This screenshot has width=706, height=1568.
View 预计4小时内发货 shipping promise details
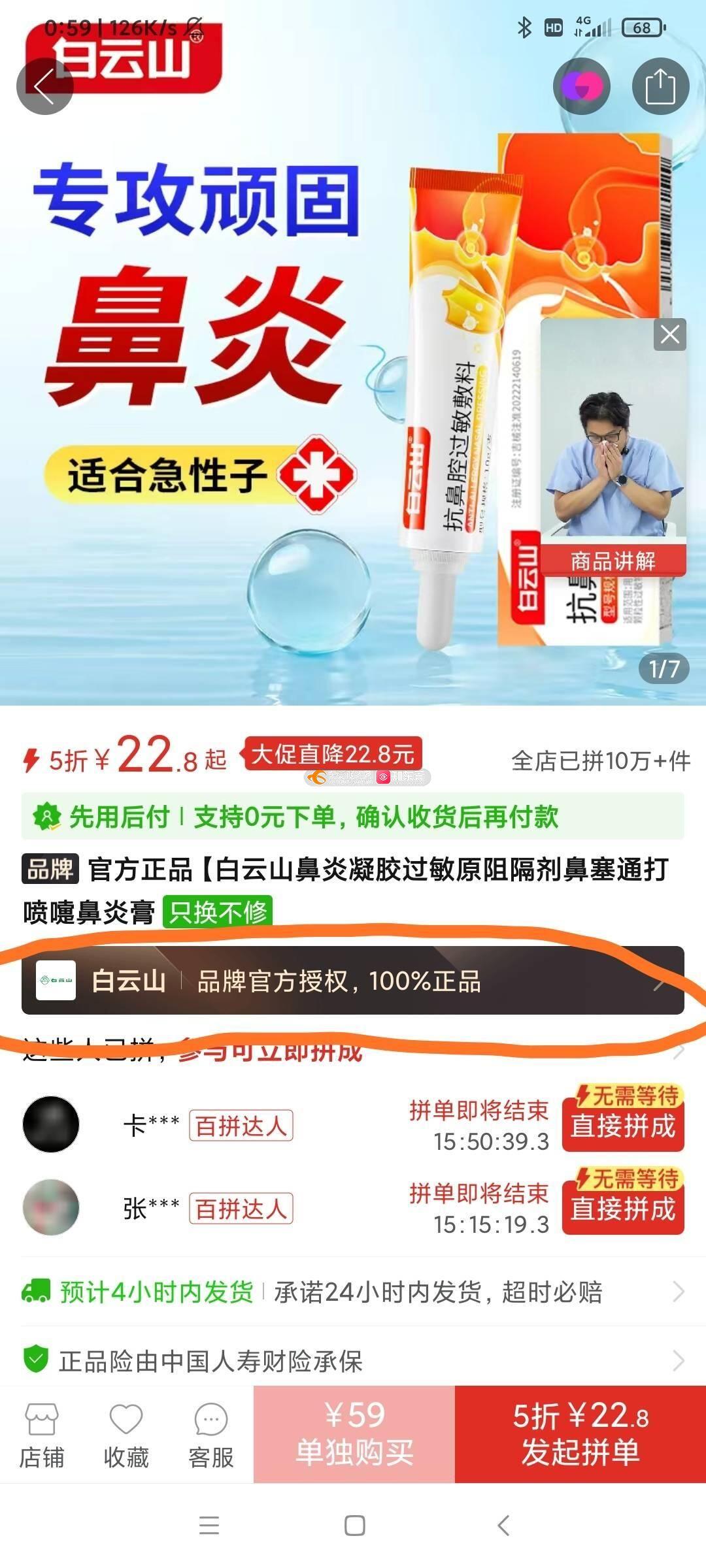pos(353,1292)
